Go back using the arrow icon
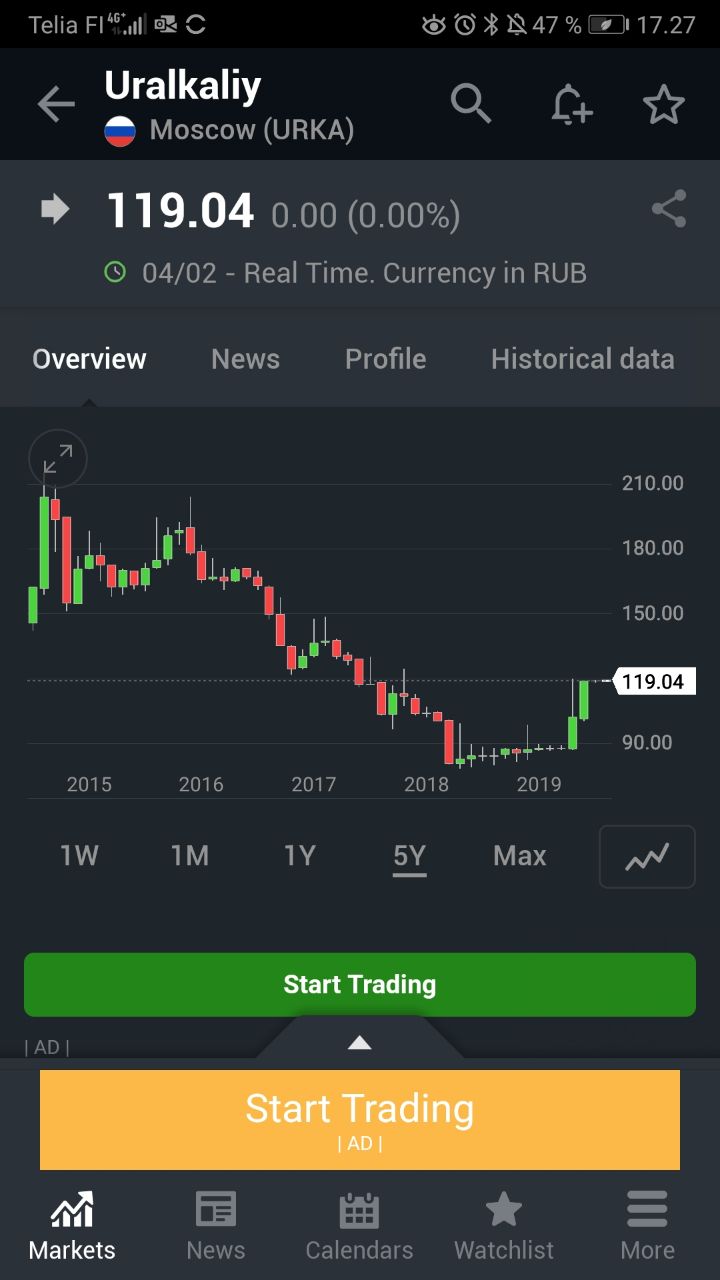 point(56,104)
